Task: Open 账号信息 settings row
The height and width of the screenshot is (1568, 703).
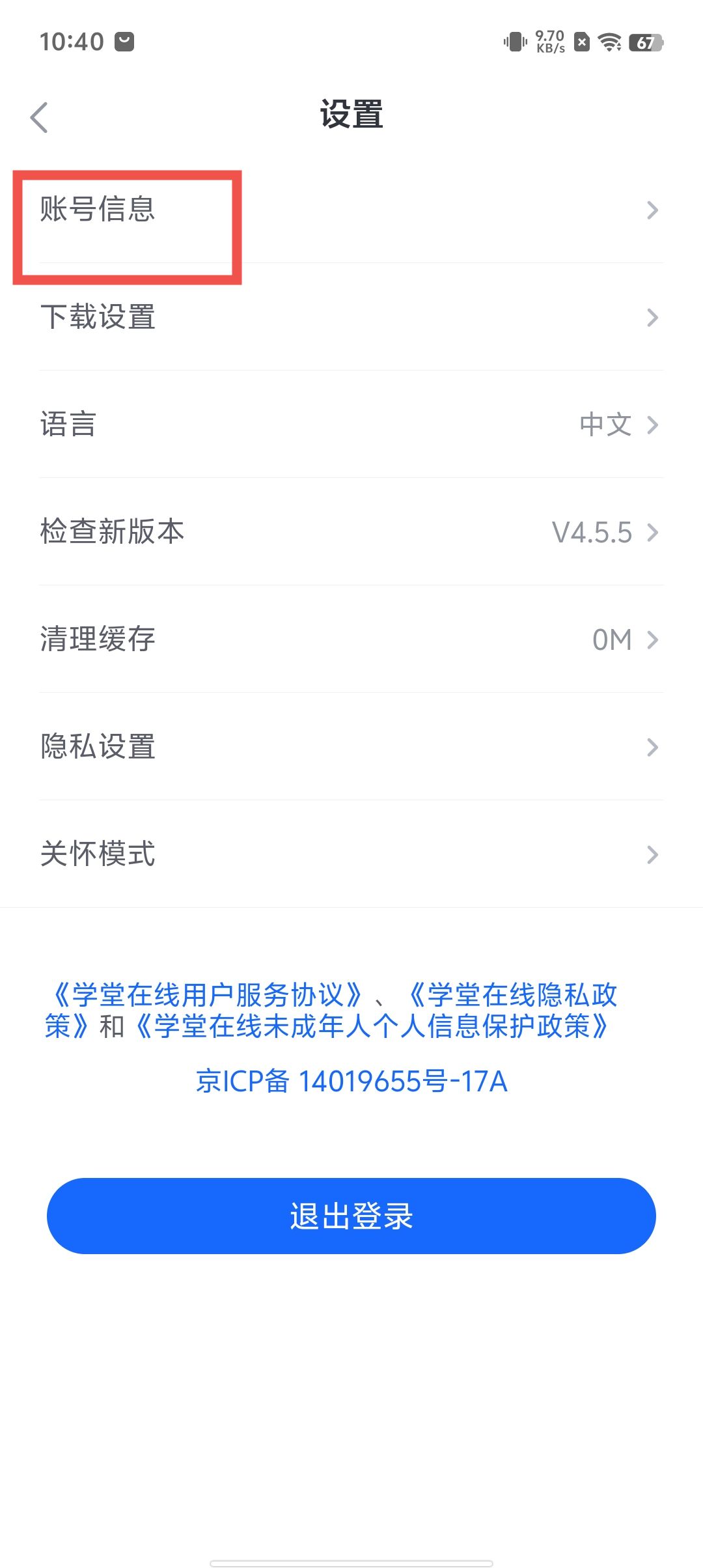Action: (351, 210)
